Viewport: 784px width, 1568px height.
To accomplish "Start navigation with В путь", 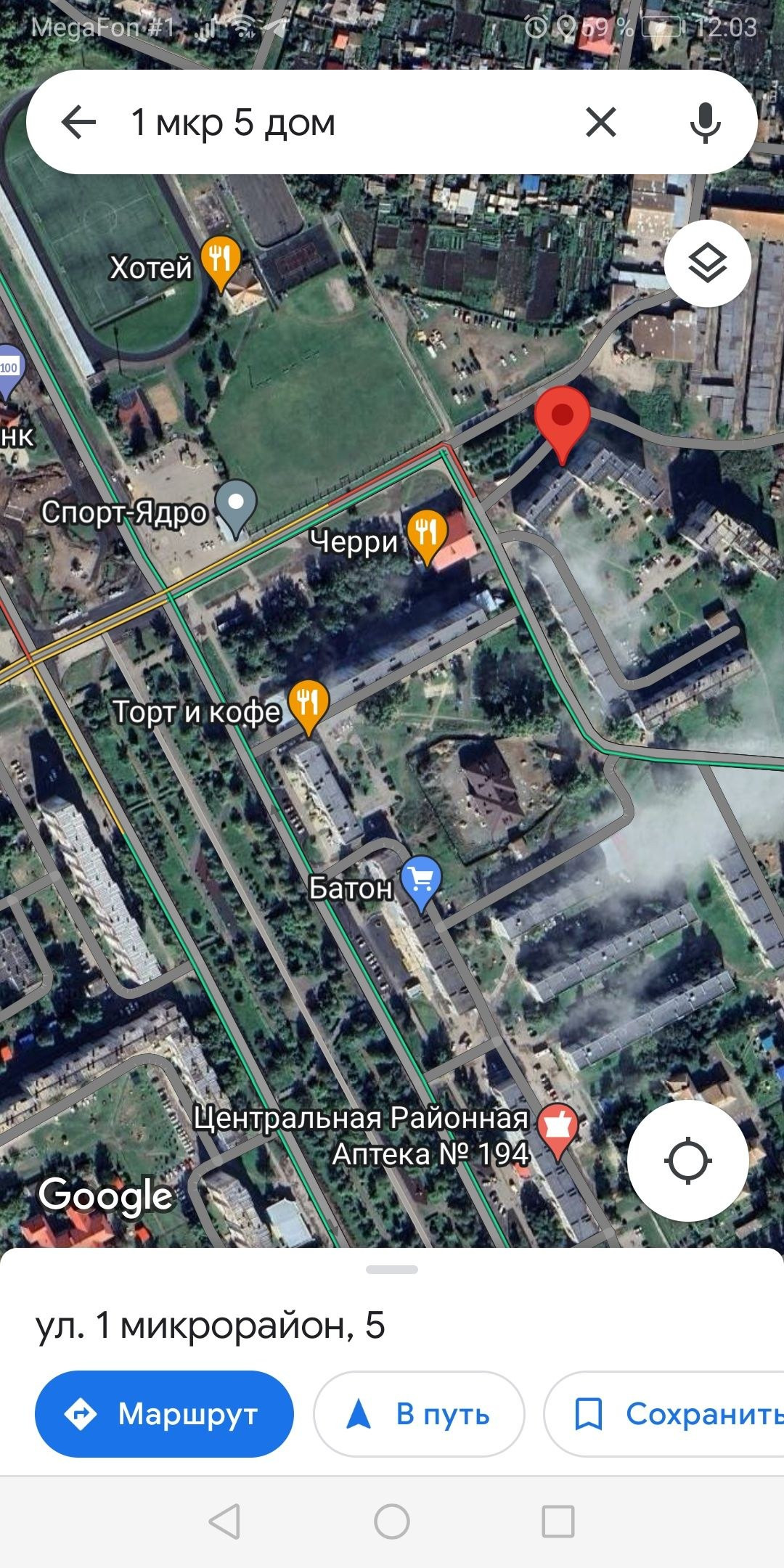I will coord(418,1413).
